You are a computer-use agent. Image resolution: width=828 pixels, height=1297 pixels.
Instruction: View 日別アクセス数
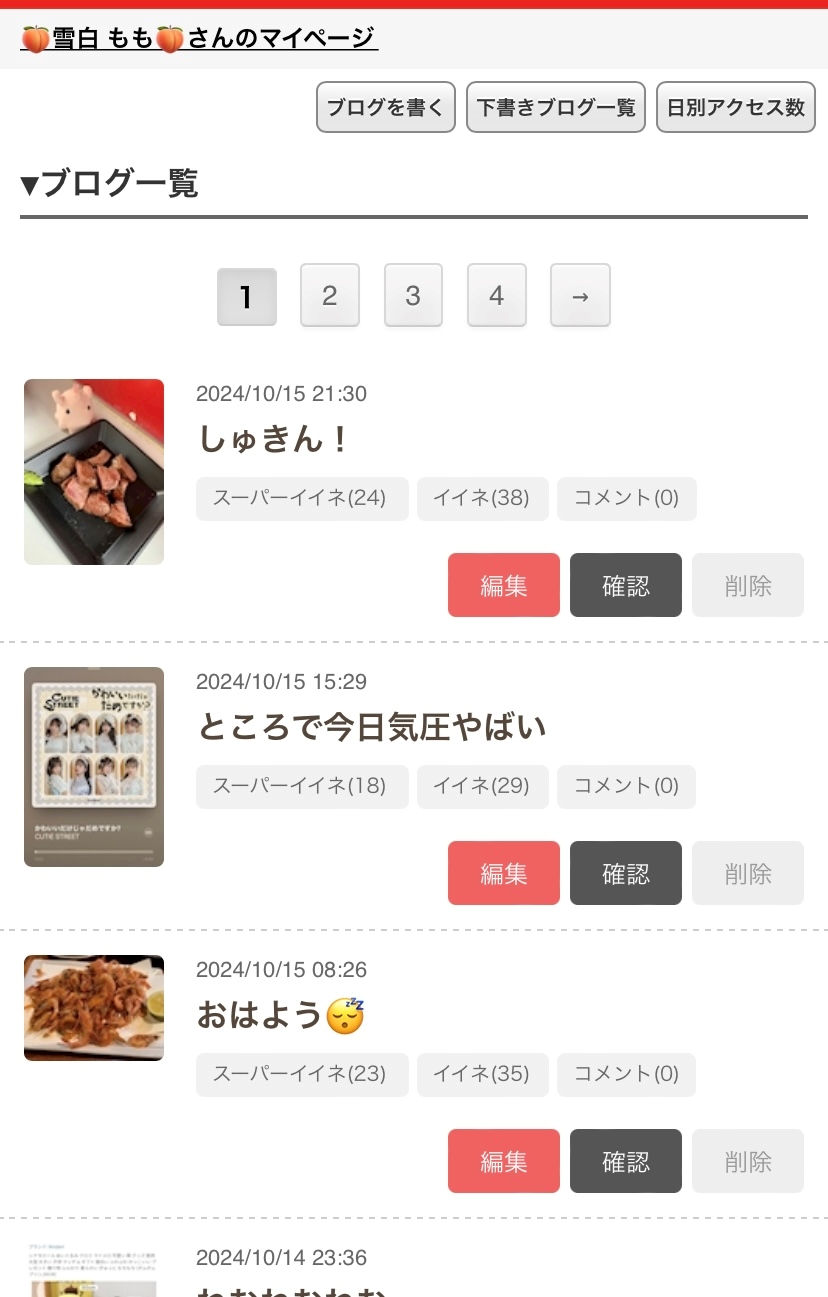[x=735, y=107]
